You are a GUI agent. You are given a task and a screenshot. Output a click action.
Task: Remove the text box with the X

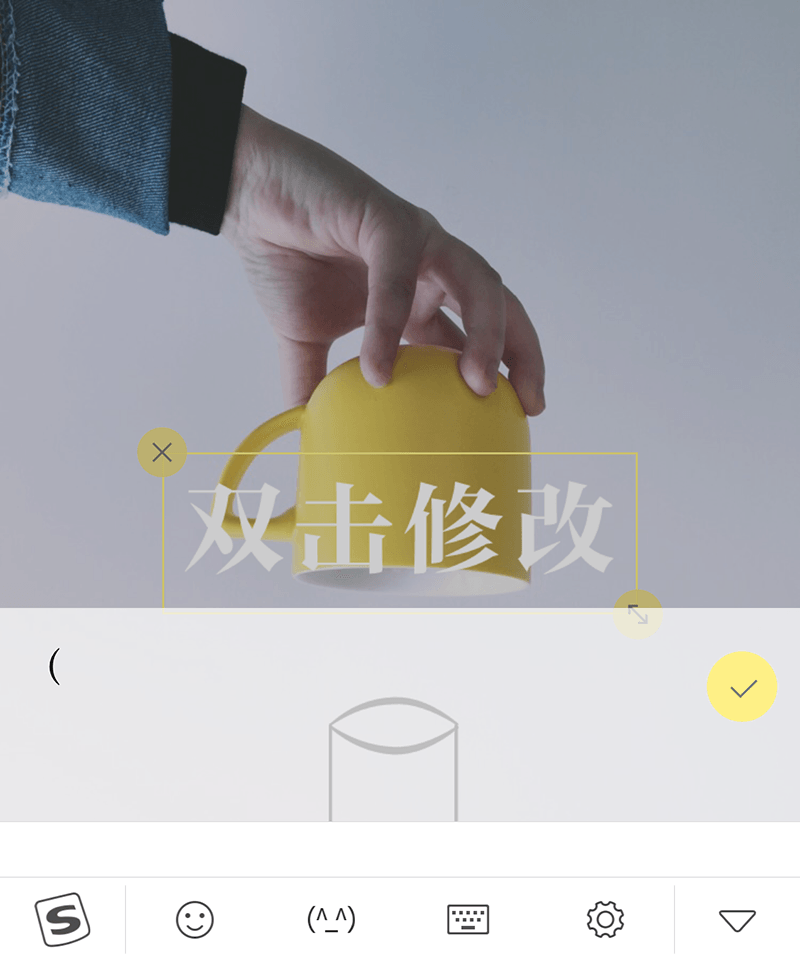162,452
